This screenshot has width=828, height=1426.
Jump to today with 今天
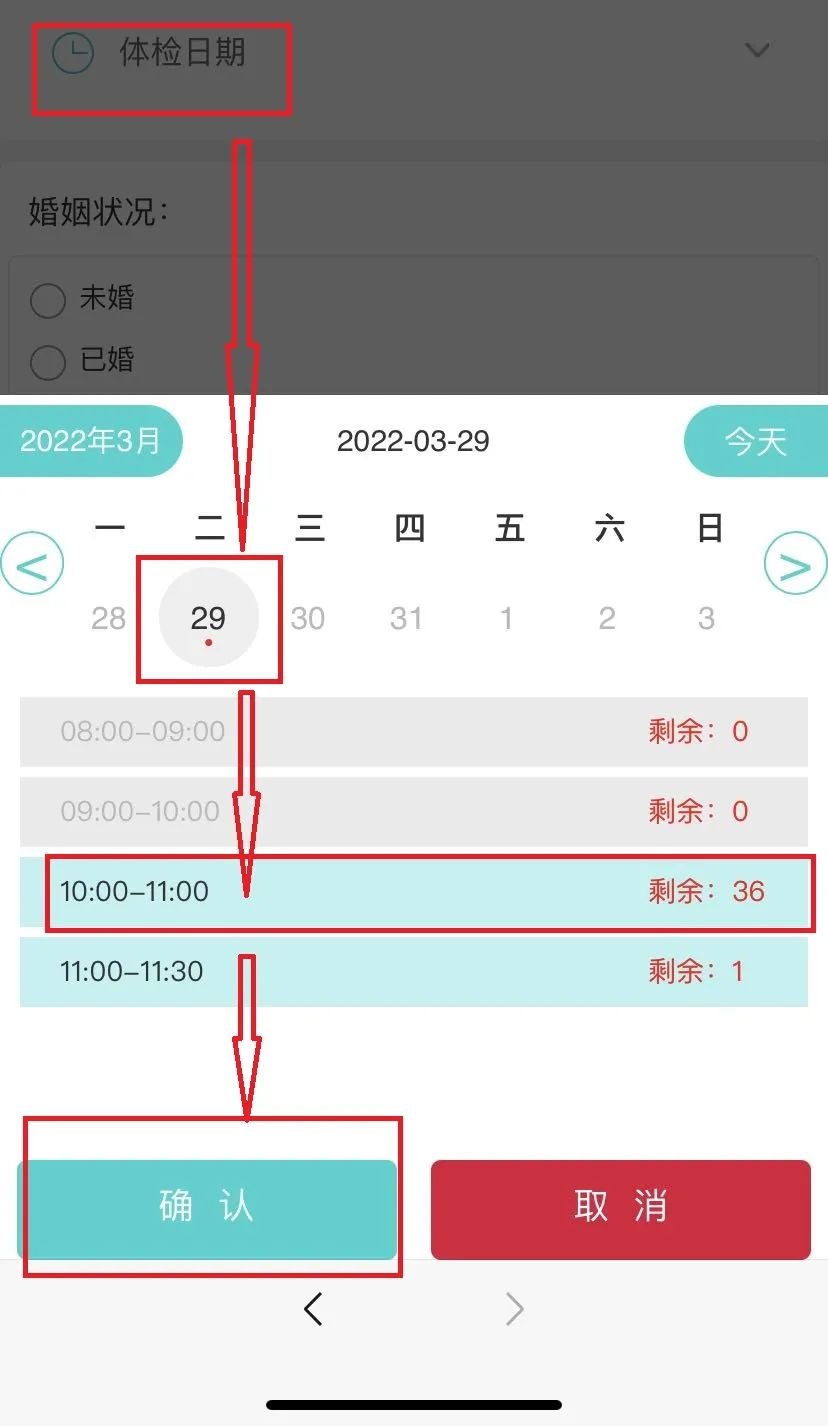(x=755, y=441)
